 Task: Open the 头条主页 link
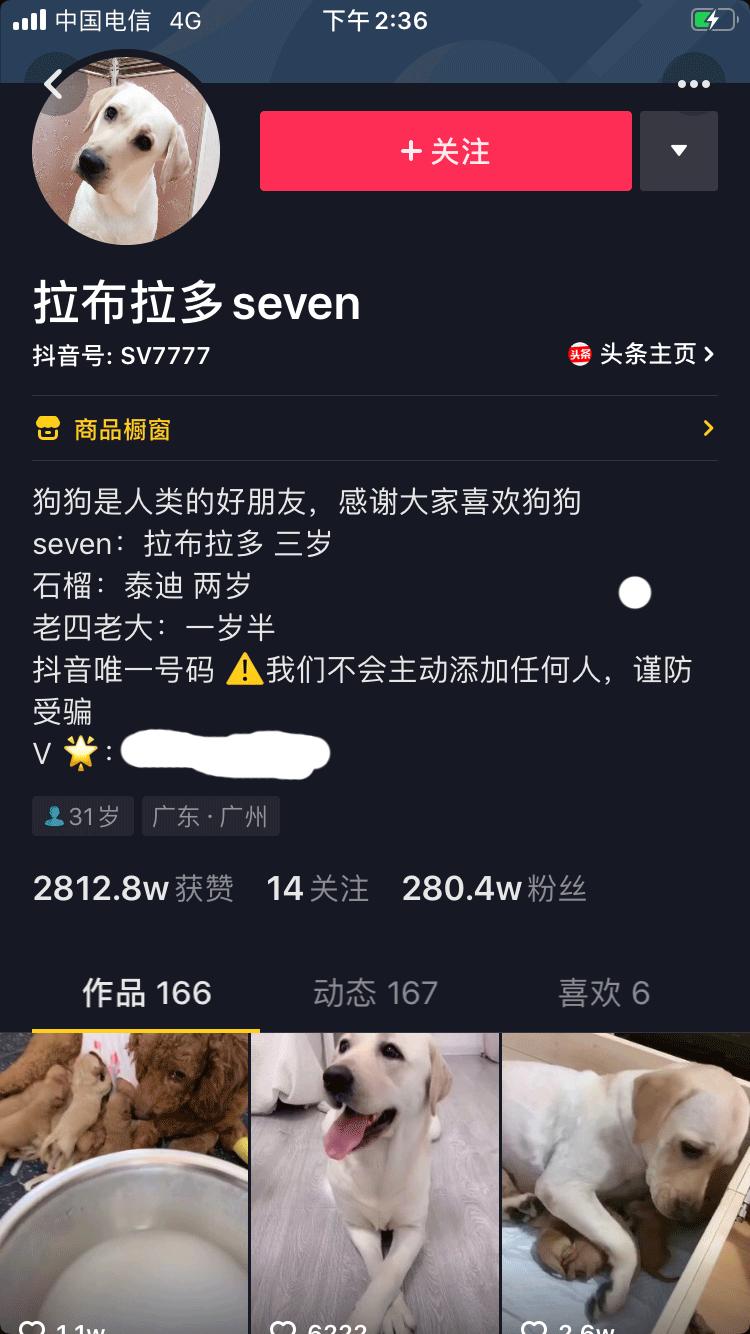pyautogui.click(x=642, y=354)
